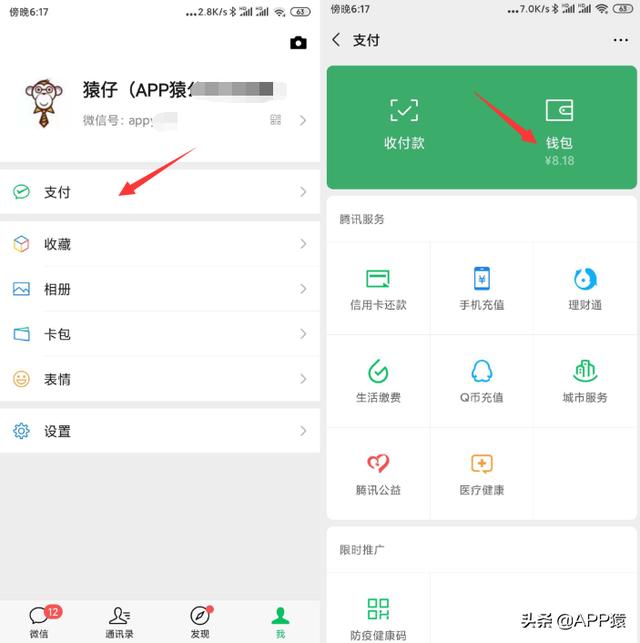Open the 表情 stickers row
Screen dimensions: 640x643
[x=160, y=379]
